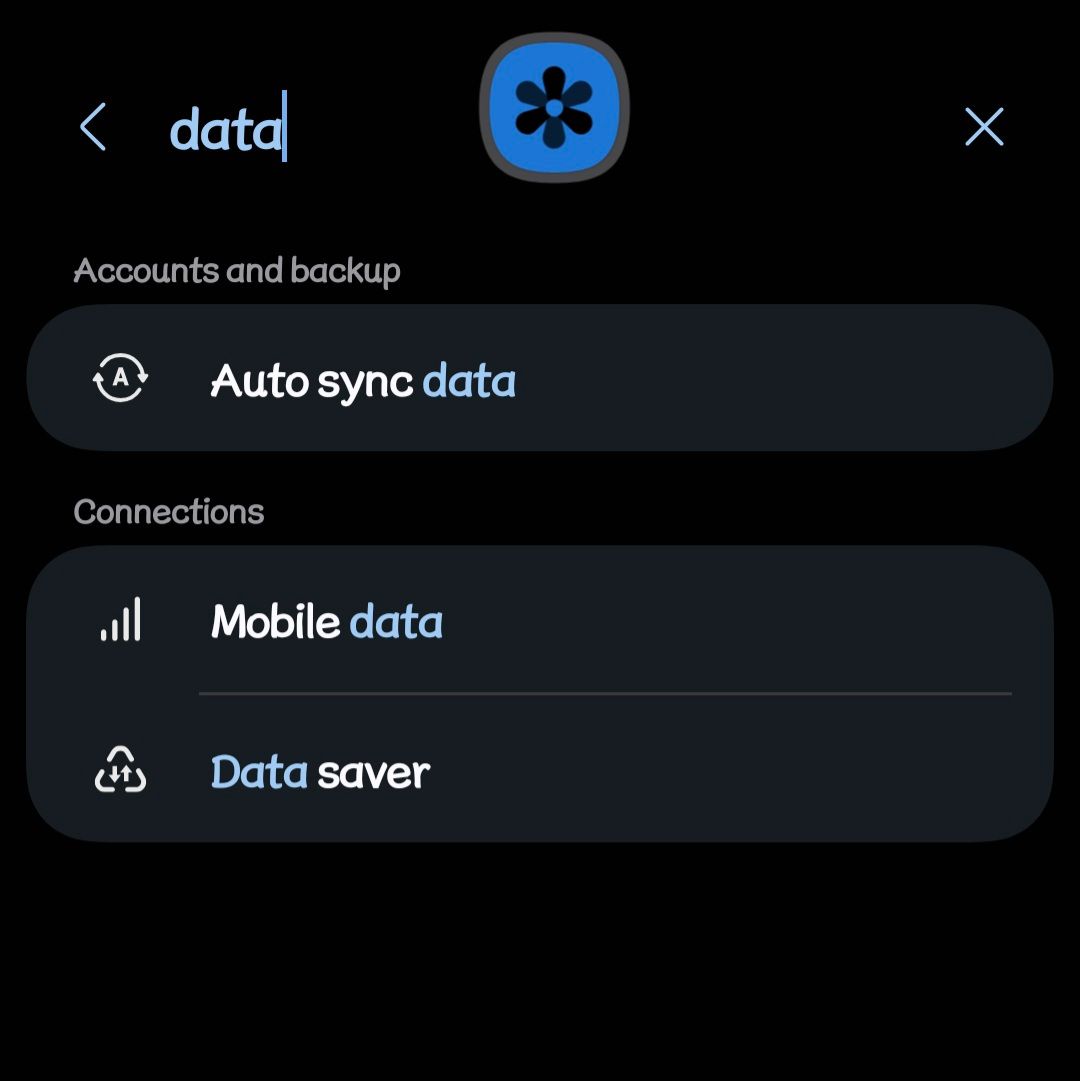Click the highlighted word data in Mobile data
The height and width of the screenshot is (1081, 1080).
397,620
